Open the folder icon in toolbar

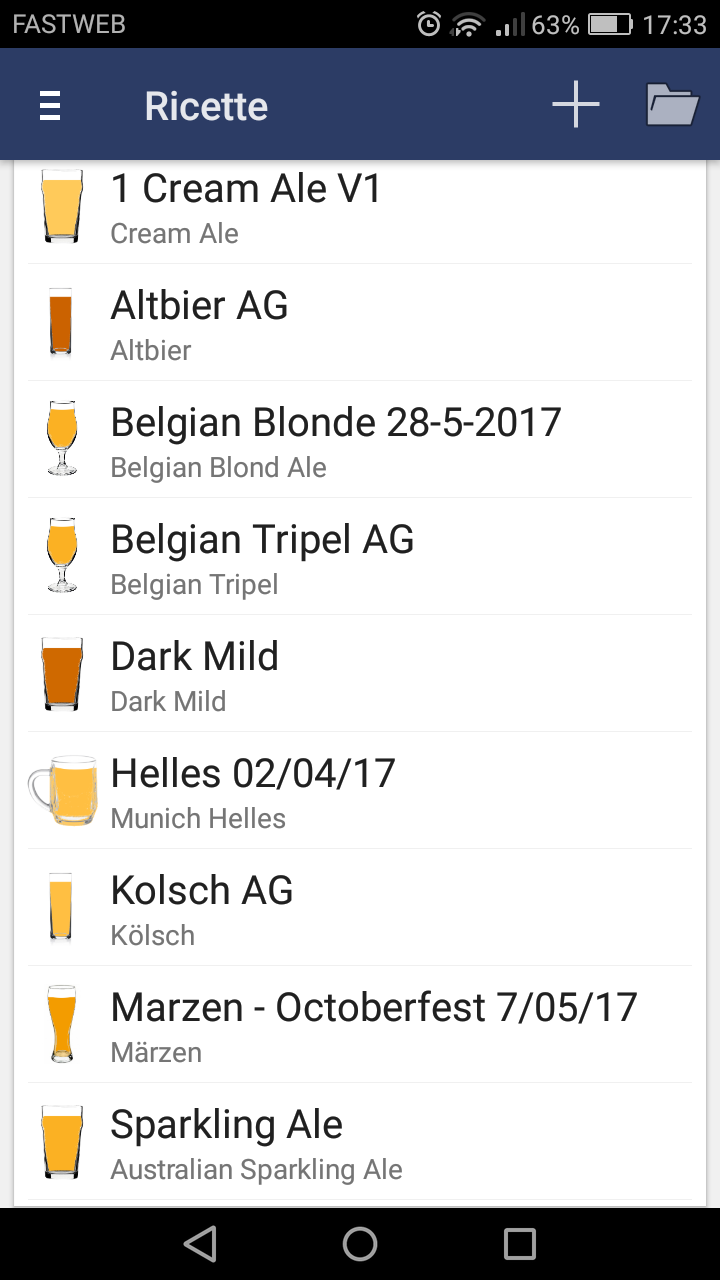pos(671,104)
